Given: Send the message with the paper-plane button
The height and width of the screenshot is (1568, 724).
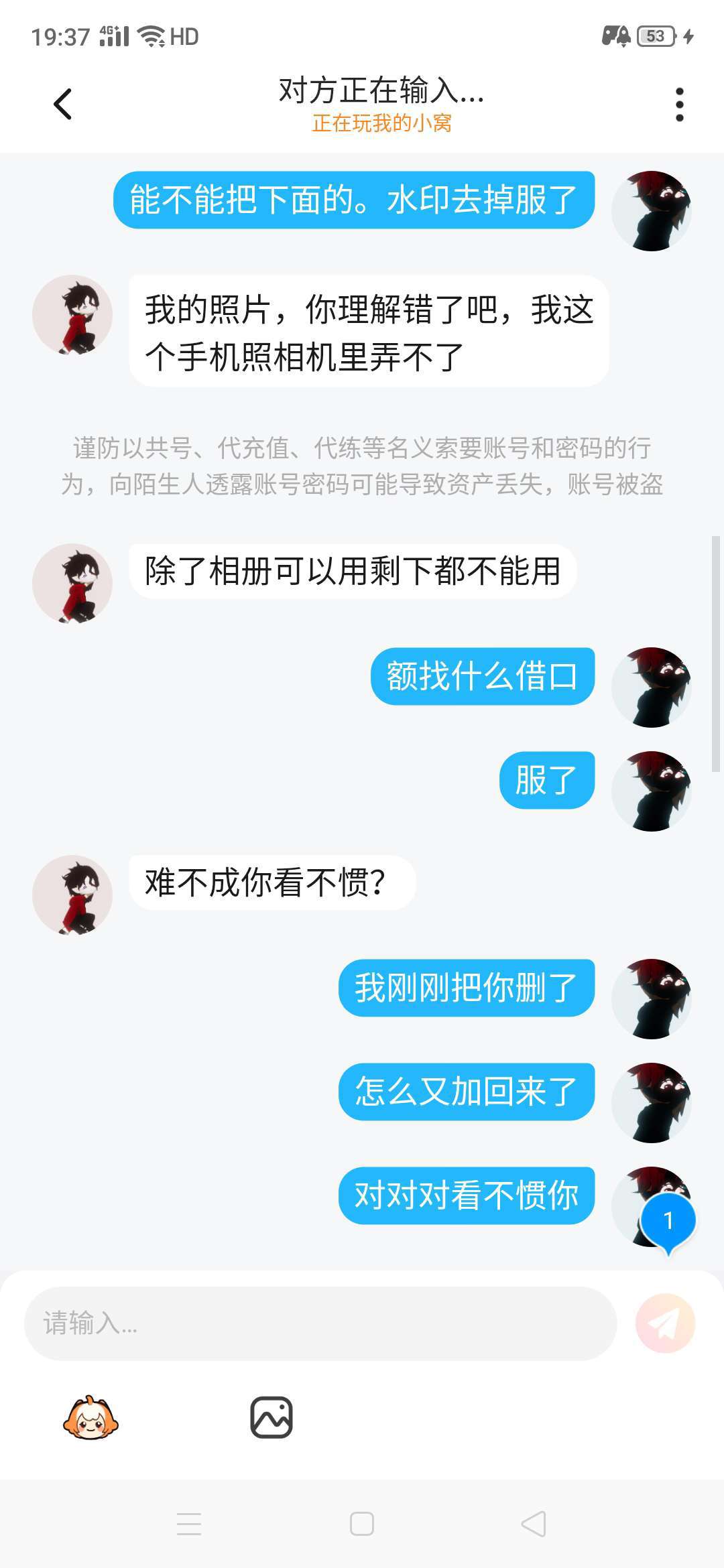Looking at the screenshot, I should 665,1323.
